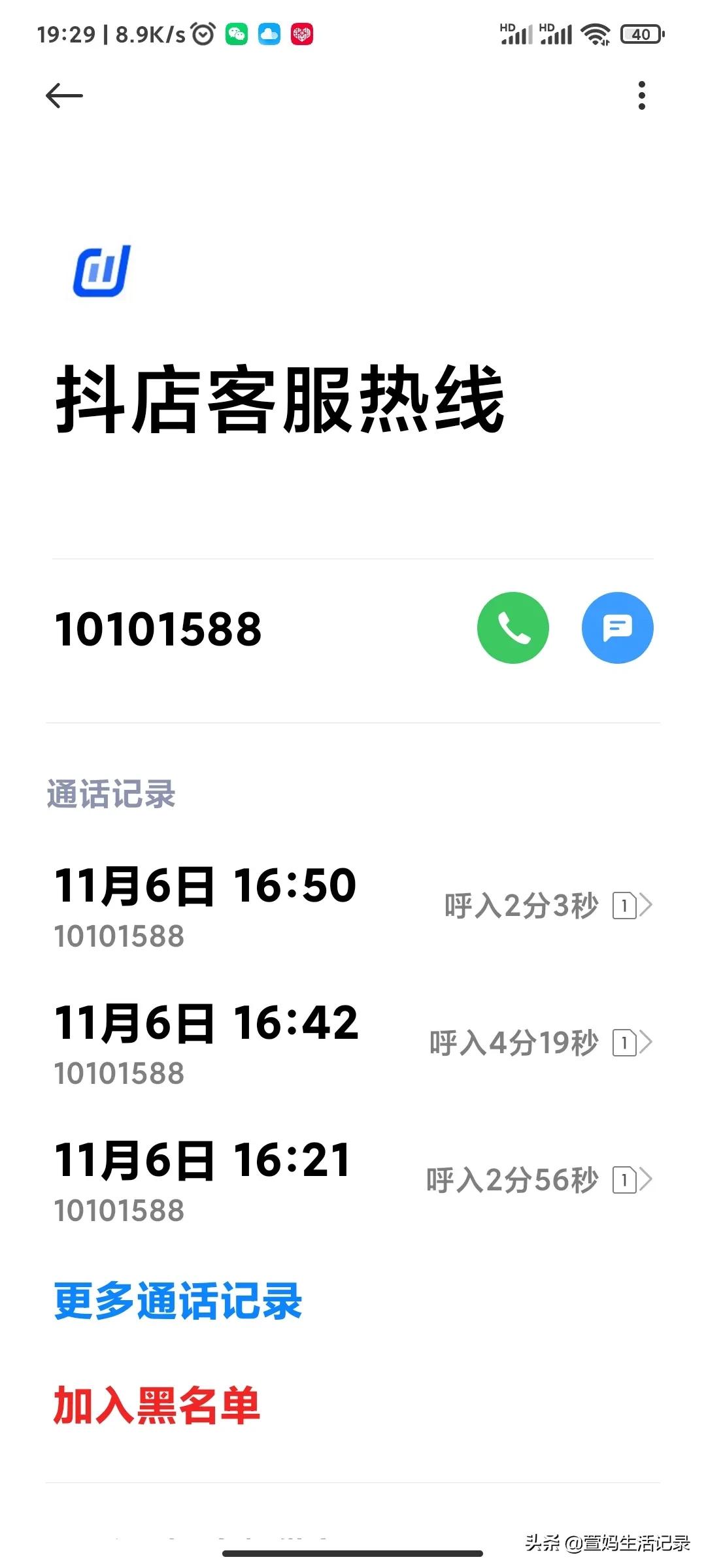Open the blue message icon to text 10101588
The width and height of the screenshot is (706, 1568).
tap(618, 627)
